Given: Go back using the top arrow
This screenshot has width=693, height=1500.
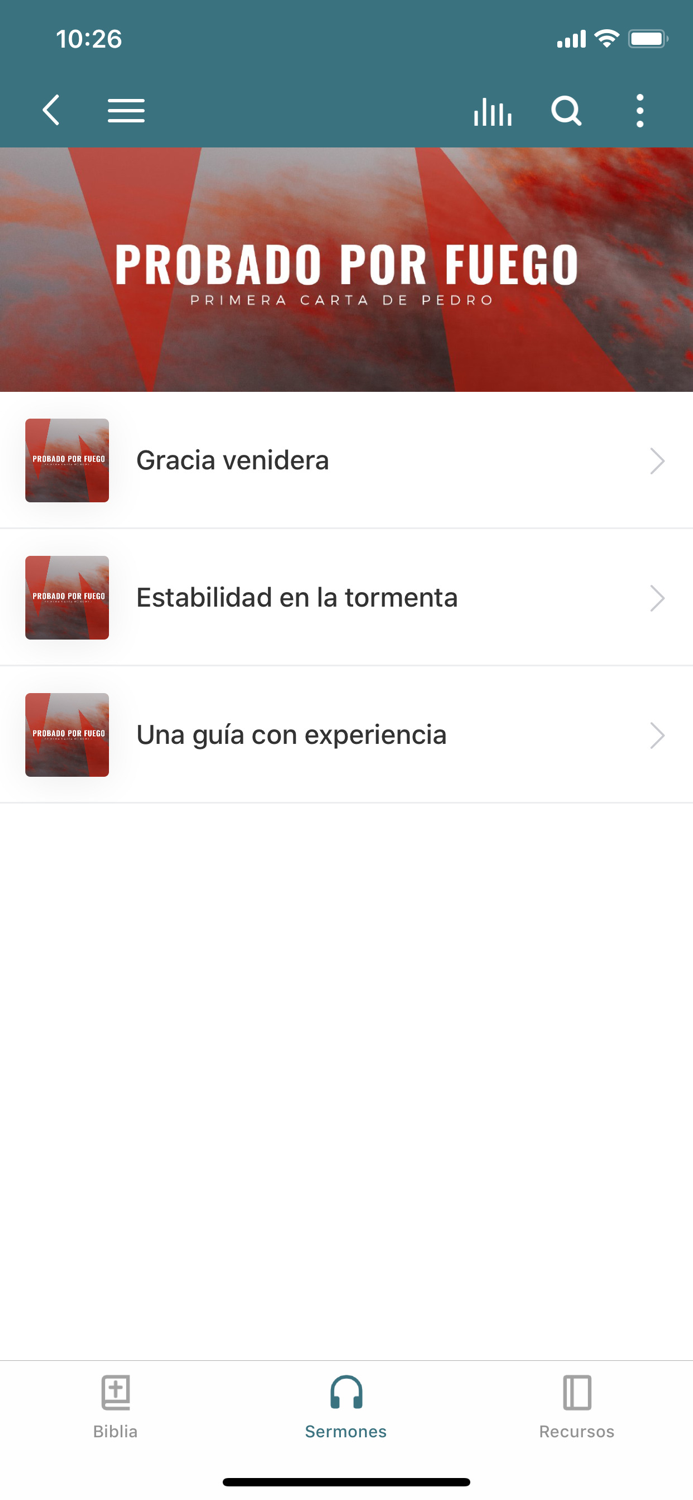Looking at the screenshot, I should [x=51, y=110].
